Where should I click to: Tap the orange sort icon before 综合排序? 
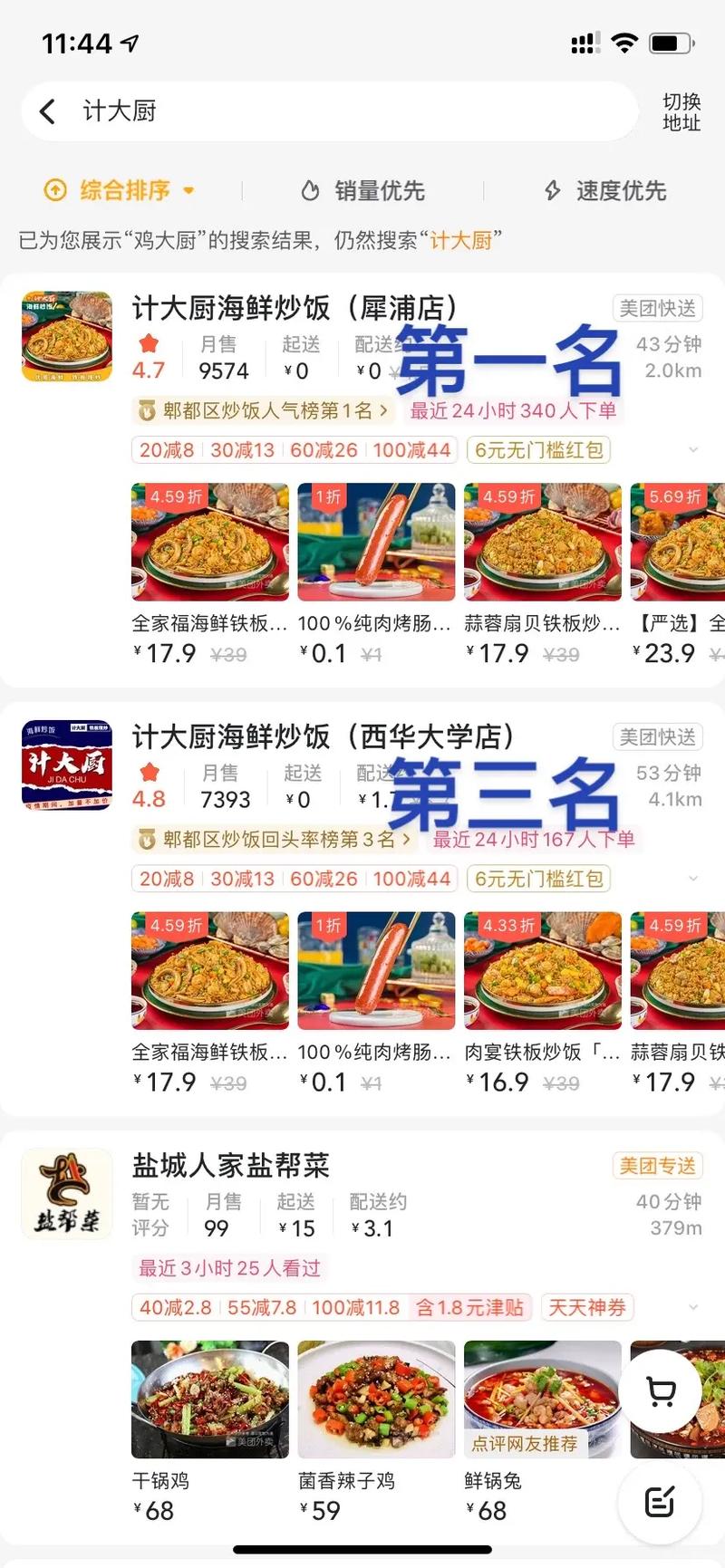pyautogui.click(x=54, y=191)
